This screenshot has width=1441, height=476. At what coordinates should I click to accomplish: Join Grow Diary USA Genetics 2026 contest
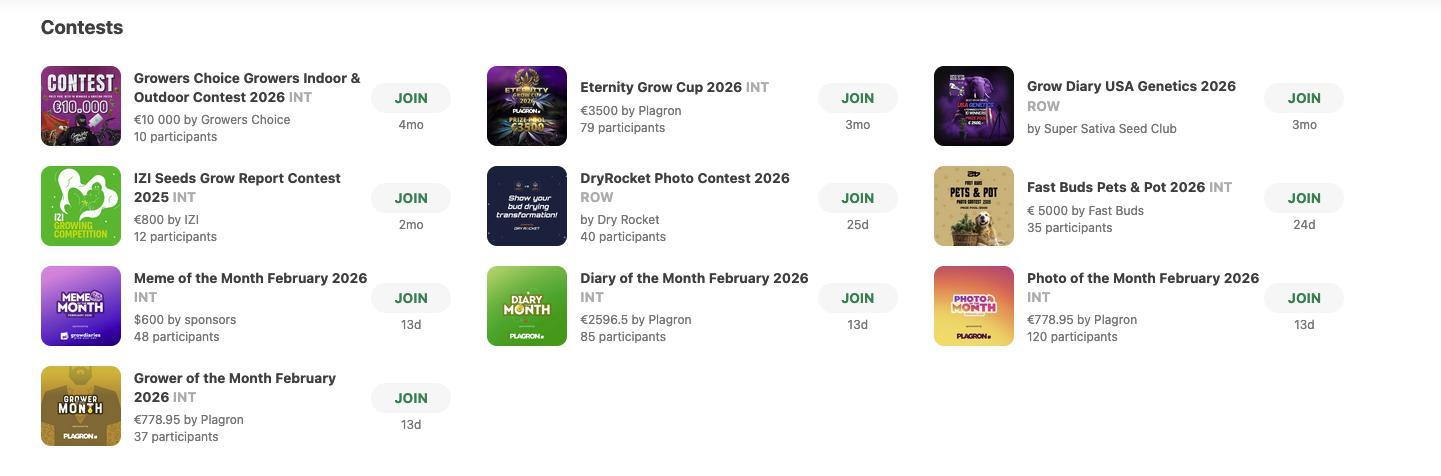coord(1303,98)
